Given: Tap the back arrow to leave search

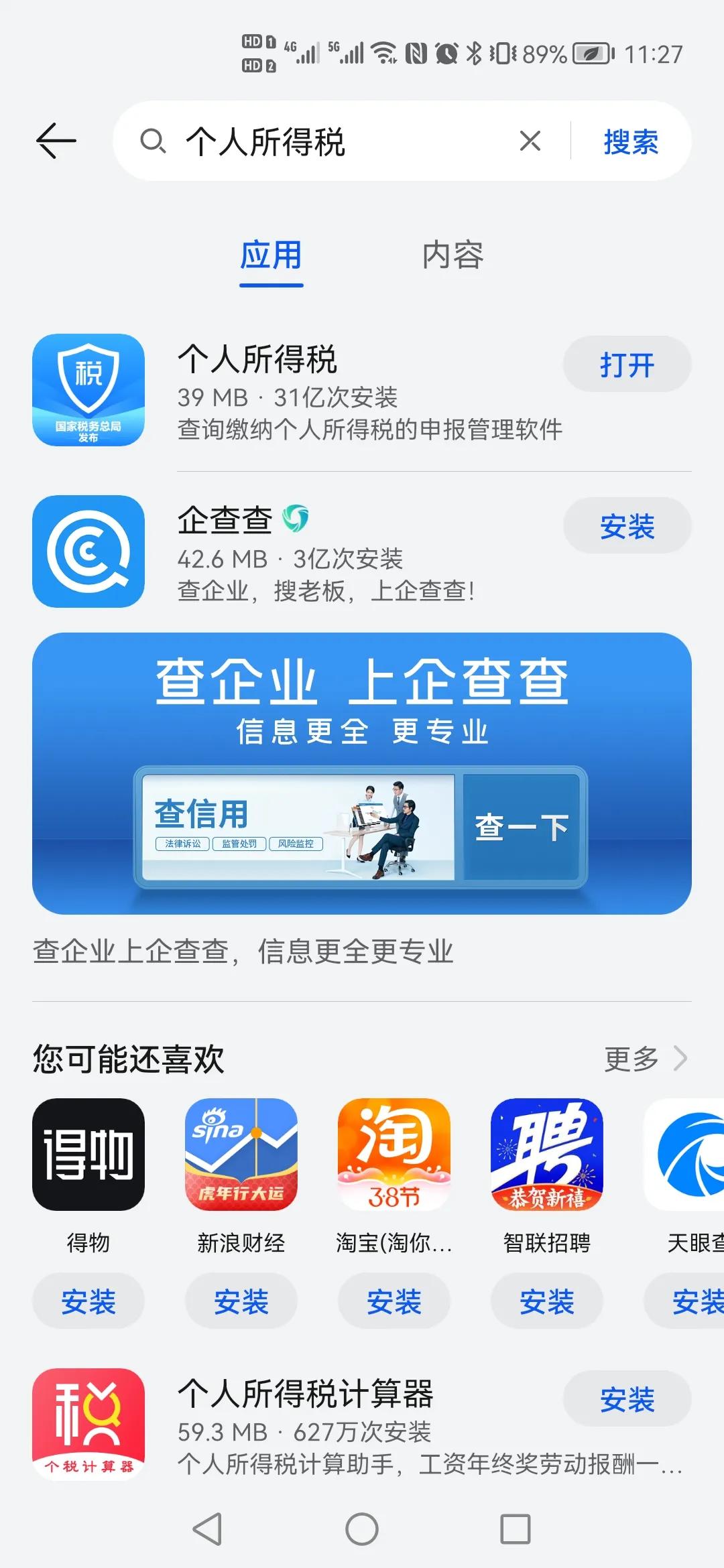Looking at the screenshot, I should pyautogui.click(x=56, y=141).
